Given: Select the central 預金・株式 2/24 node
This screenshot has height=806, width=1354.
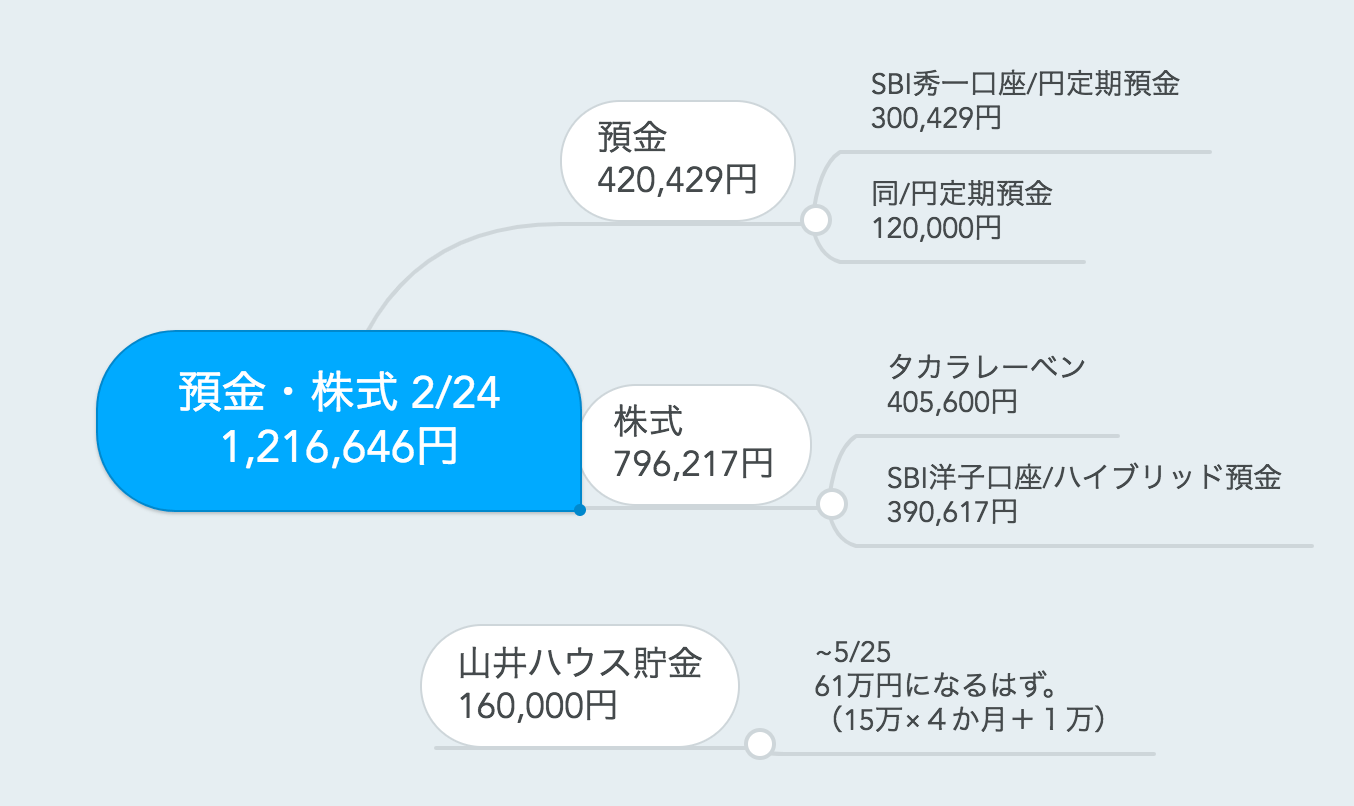Looking at the screenshot, I should pyautogui.click(x=339, y=420).
